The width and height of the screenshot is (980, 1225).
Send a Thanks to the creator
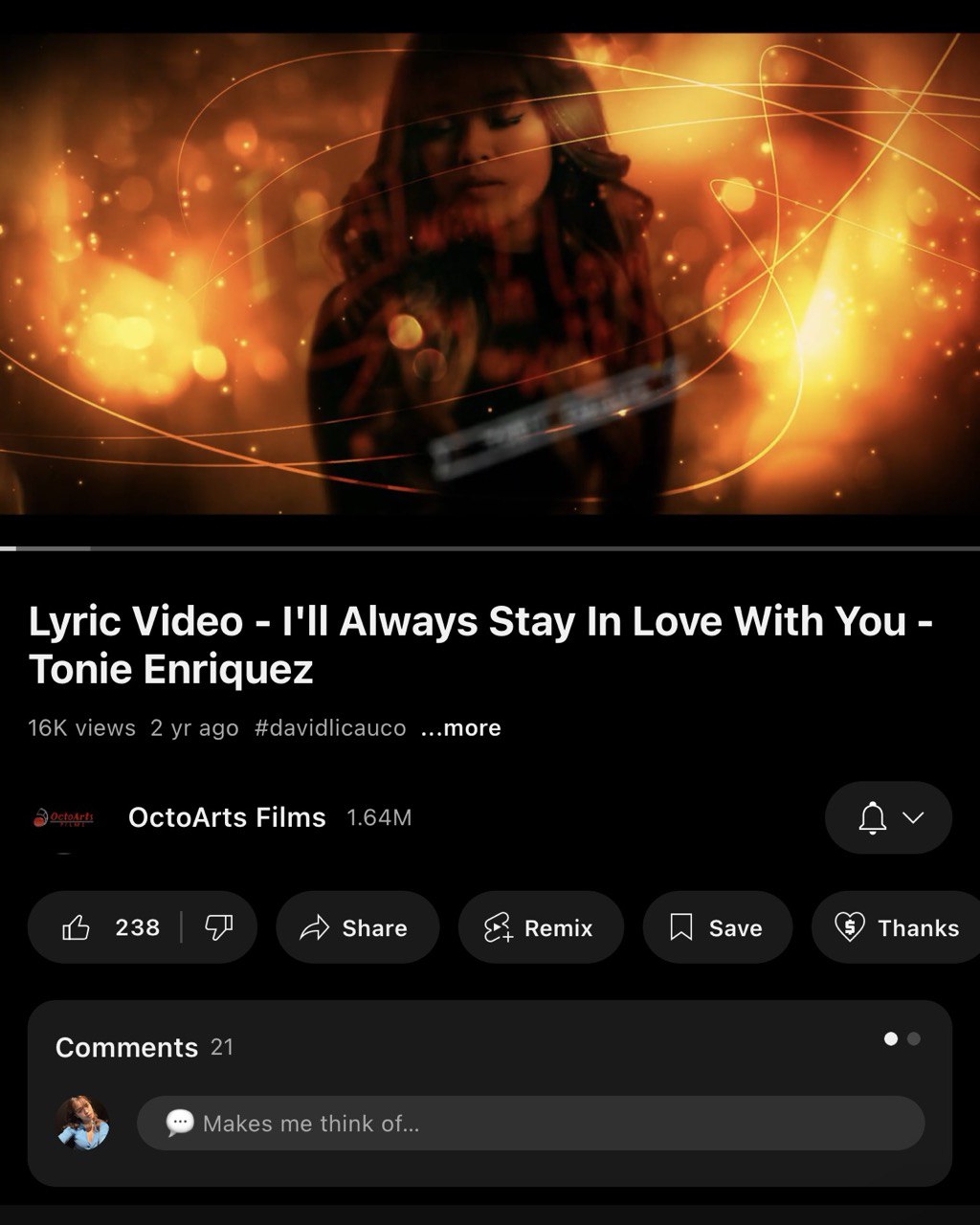click(x=897, y=927)
